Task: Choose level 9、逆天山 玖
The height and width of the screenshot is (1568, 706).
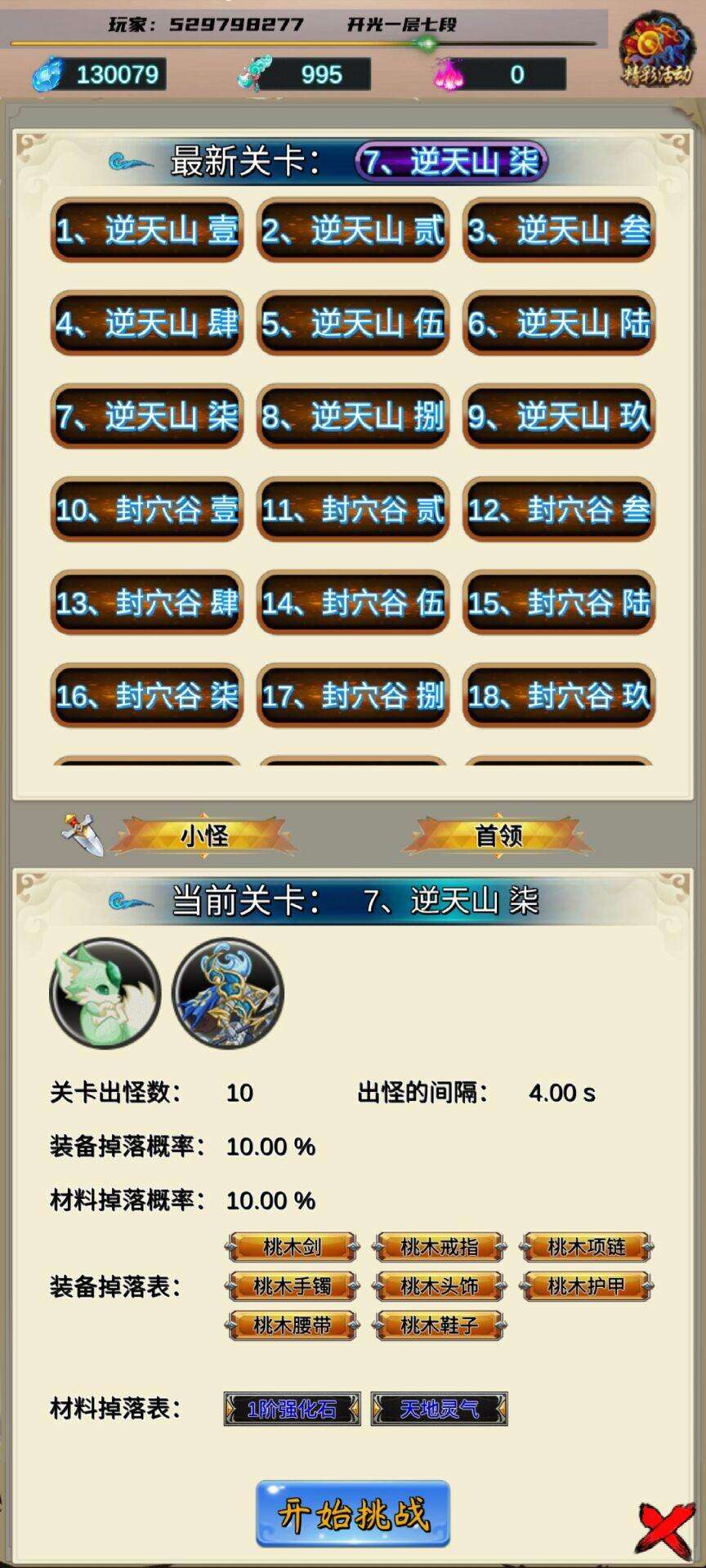Action: coord(559,416)
